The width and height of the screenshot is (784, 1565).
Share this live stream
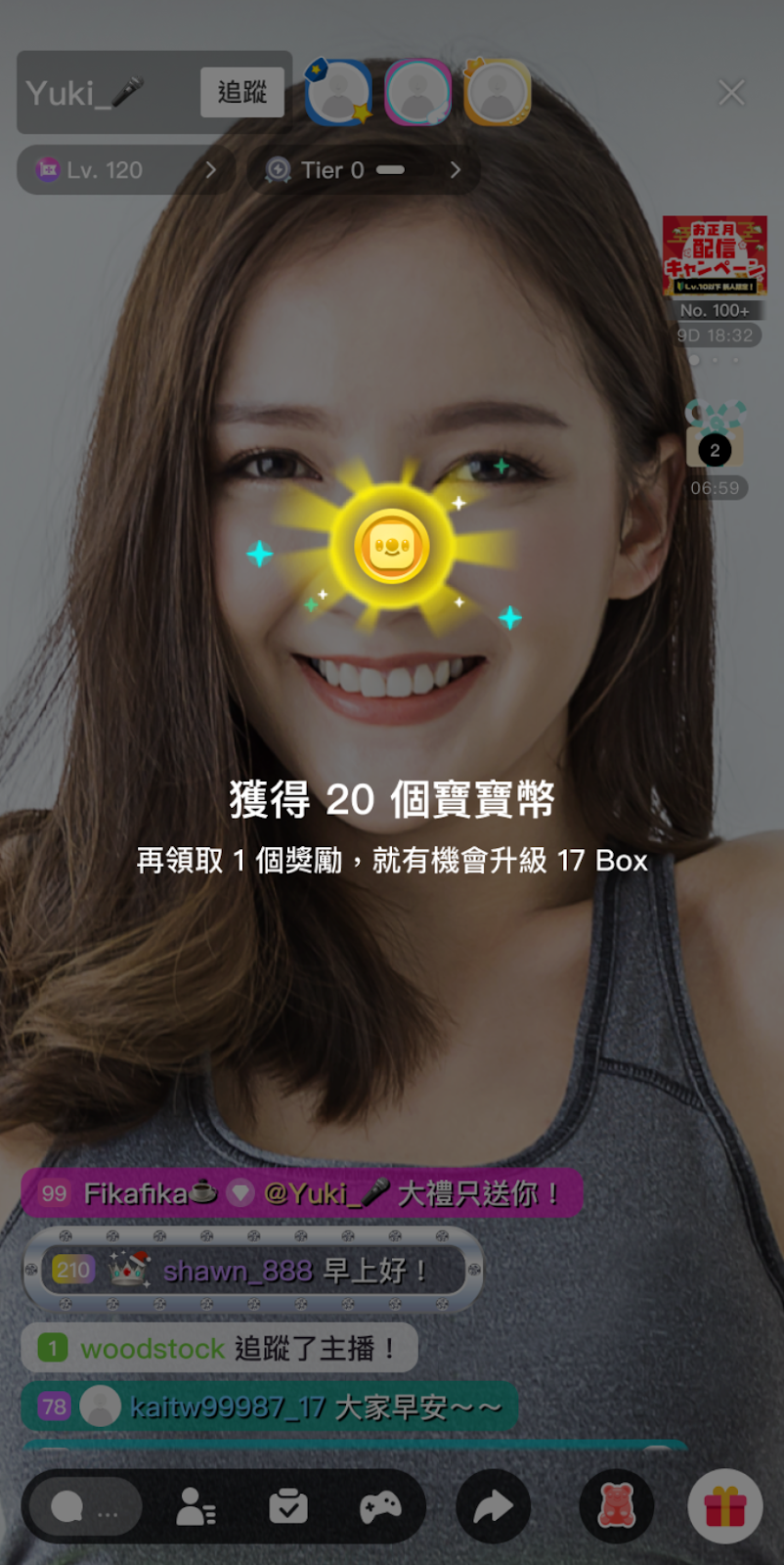[493, 1506]
